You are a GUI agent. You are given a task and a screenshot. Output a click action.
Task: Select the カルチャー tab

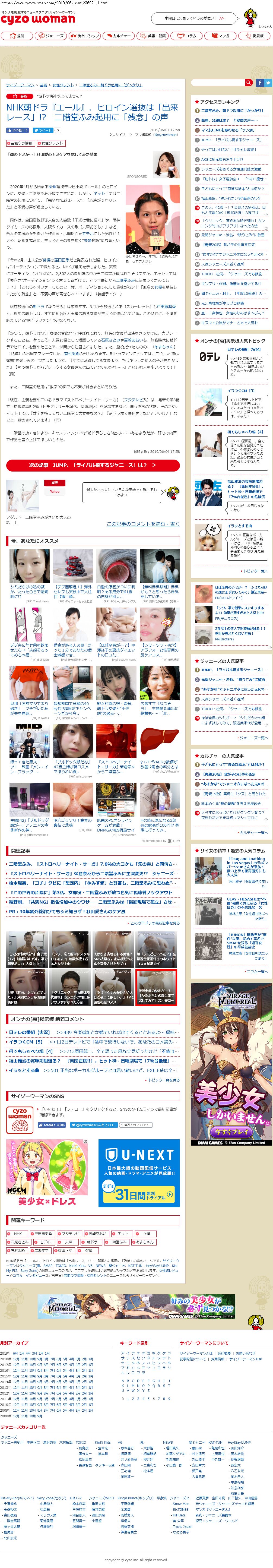[x=118, y=36]
